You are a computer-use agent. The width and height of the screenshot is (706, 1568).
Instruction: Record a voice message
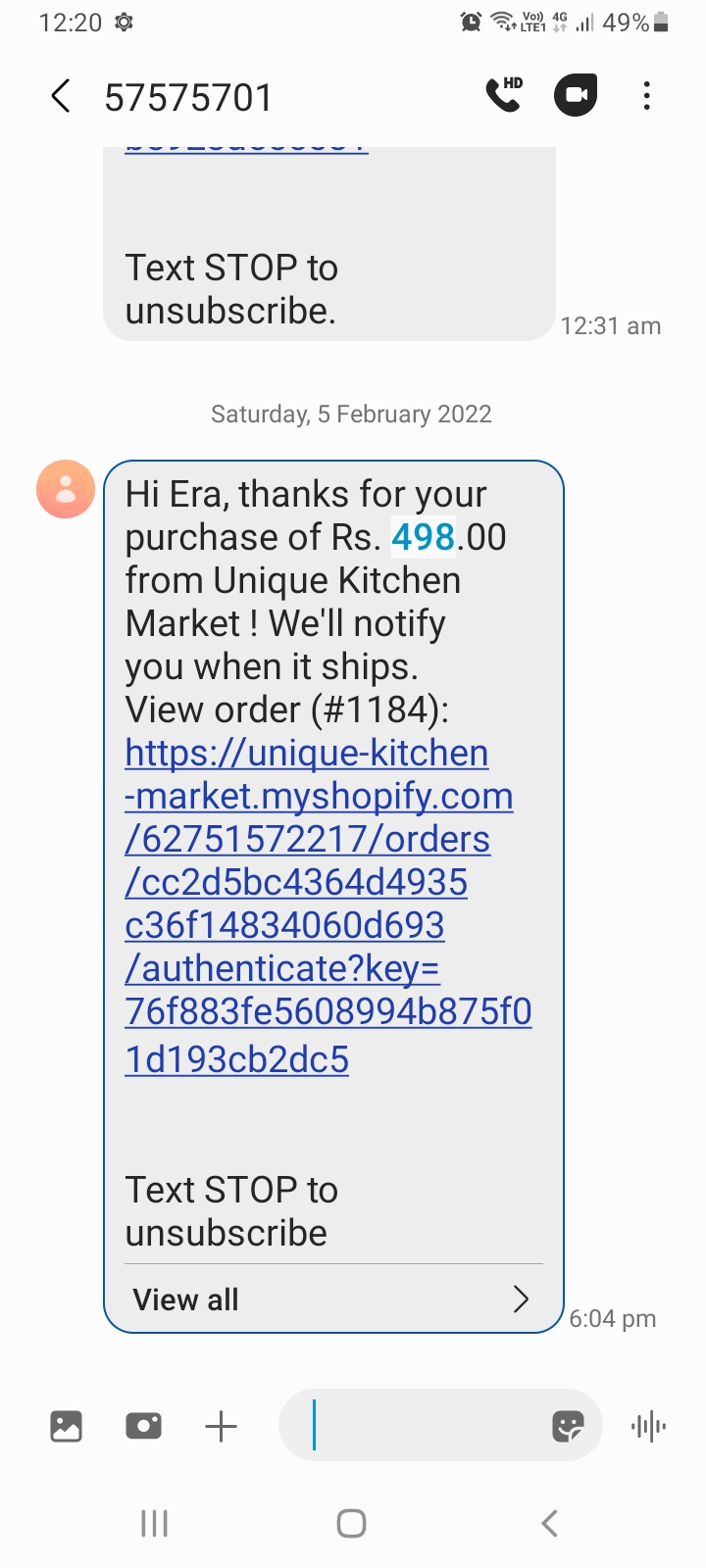tap(648, 1426)
